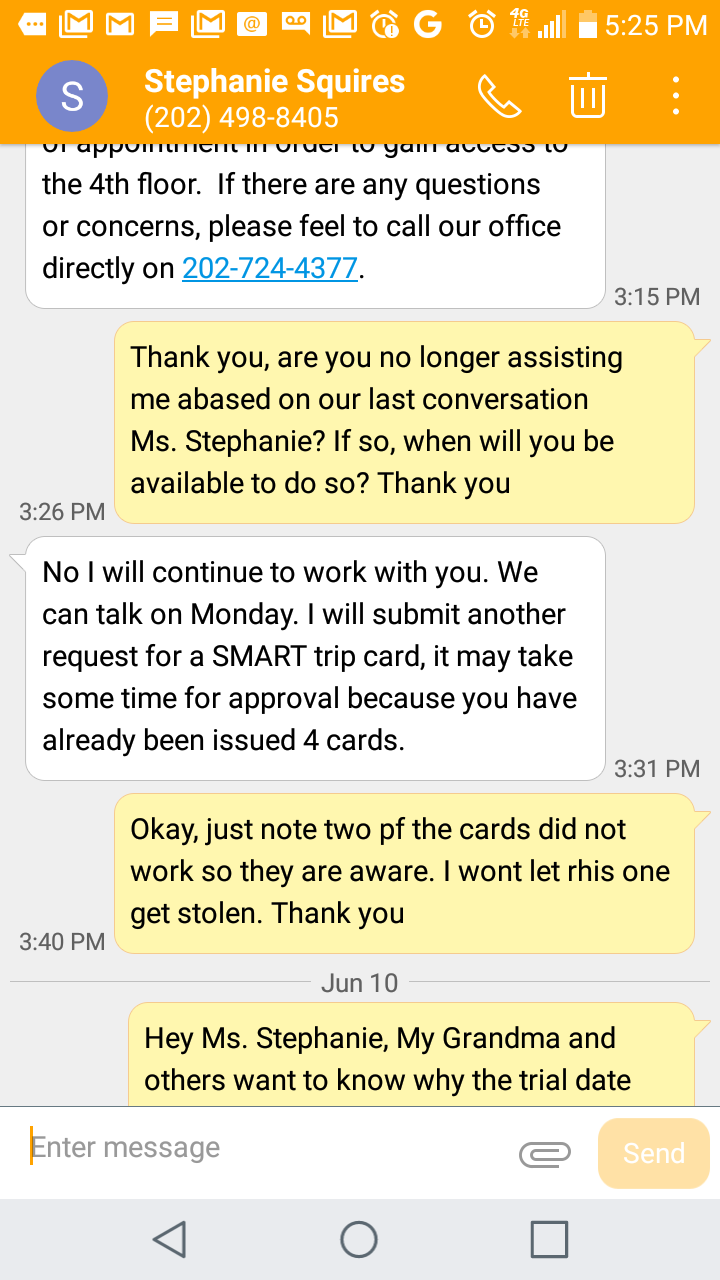This screenshot has height=1280, width=720.
Task: Open recent apps via the square button
Action: click(549, 1239)
